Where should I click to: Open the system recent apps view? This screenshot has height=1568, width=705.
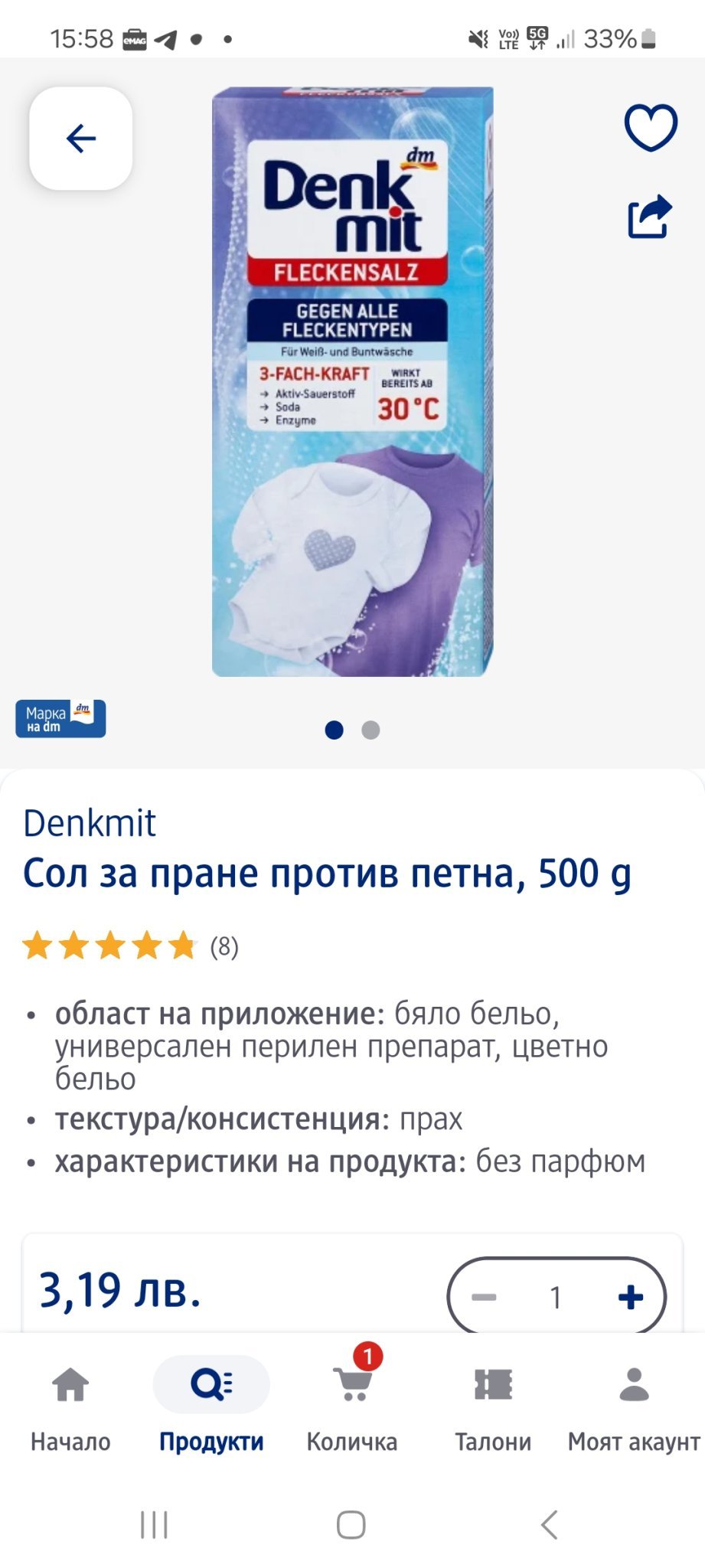[154, 1524]
